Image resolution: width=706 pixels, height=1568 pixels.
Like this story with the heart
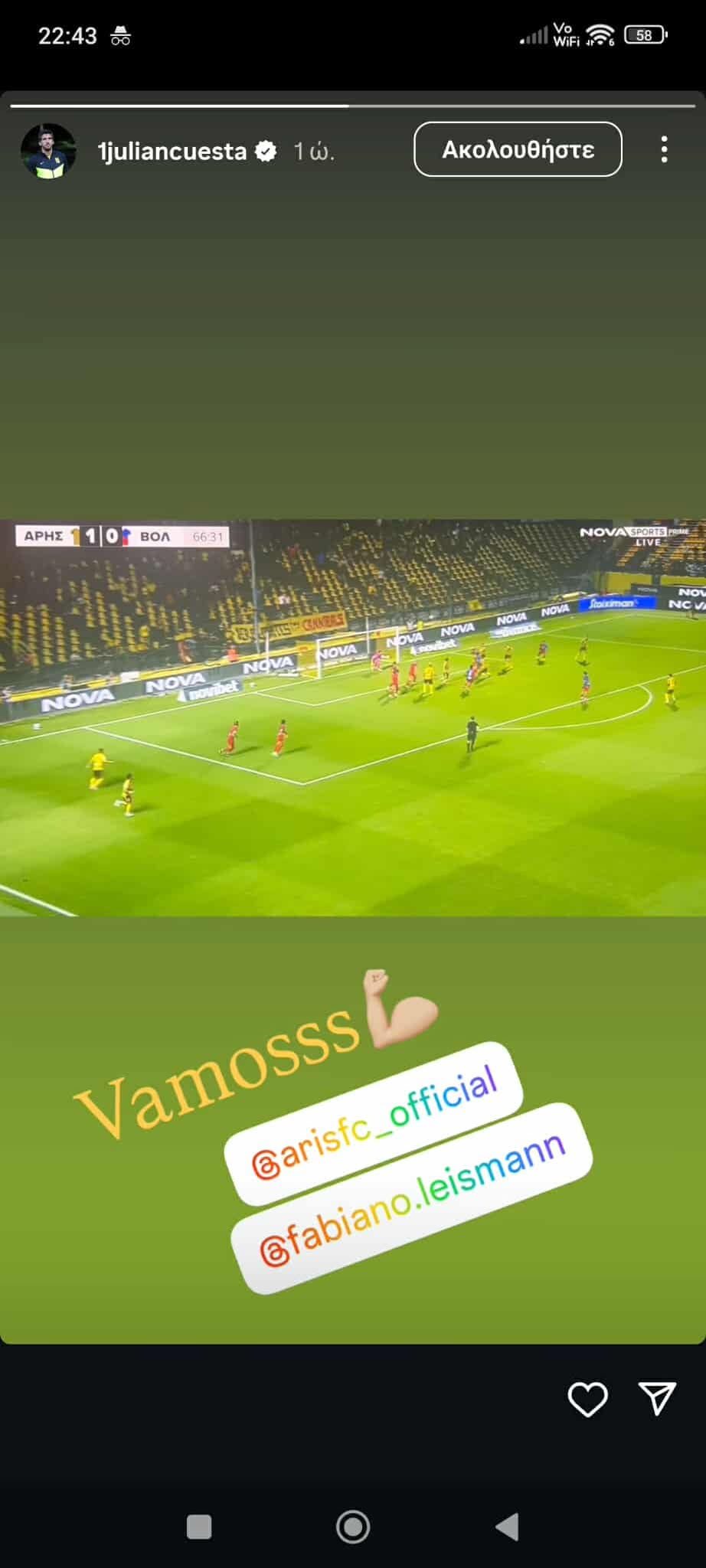587,1399
